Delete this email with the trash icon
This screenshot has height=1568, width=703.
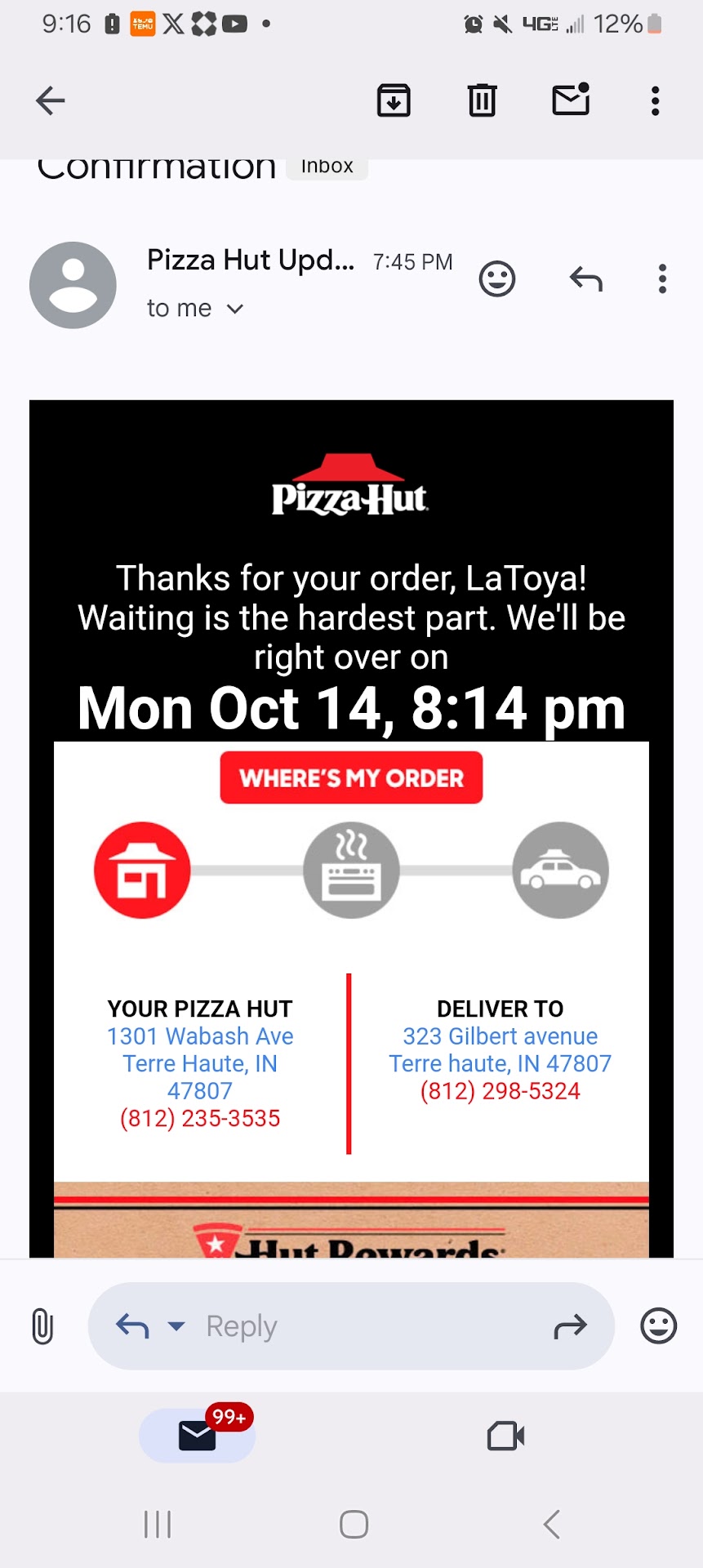click(482, 100)
